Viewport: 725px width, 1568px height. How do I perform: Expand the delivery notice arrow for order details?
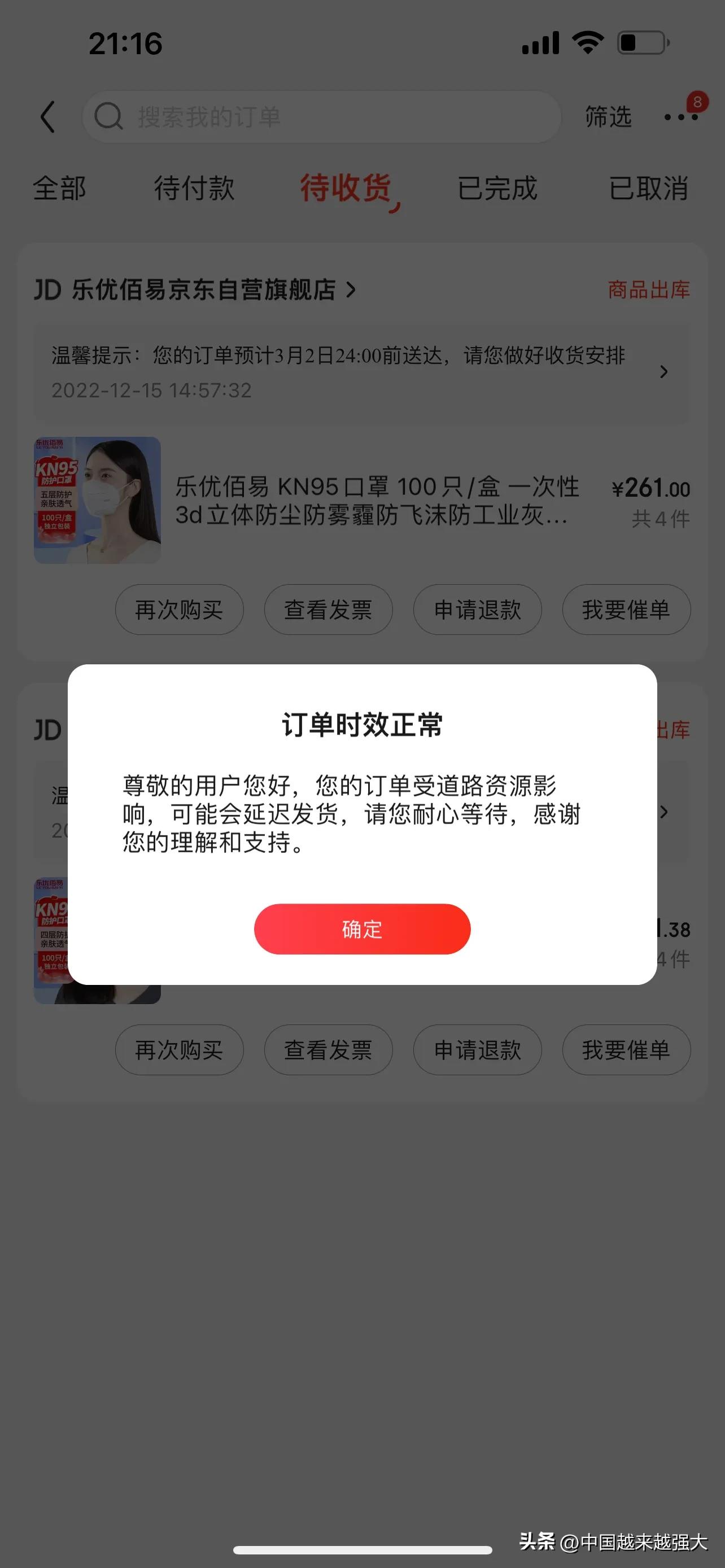[x=663, y=373]
